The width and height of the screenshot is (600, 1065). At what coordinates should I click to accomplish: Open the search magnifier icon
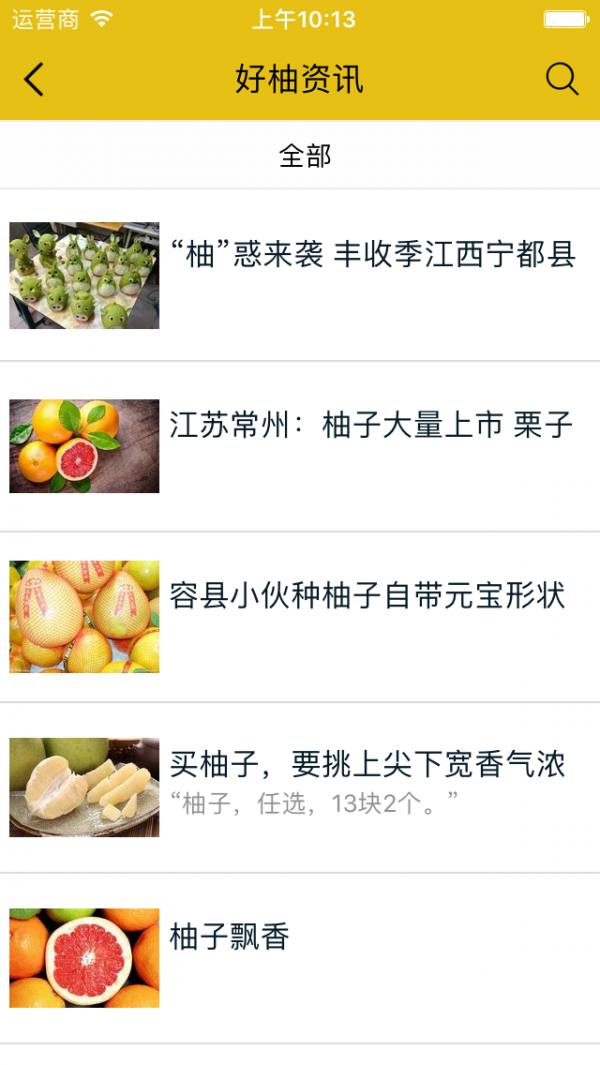562,79
